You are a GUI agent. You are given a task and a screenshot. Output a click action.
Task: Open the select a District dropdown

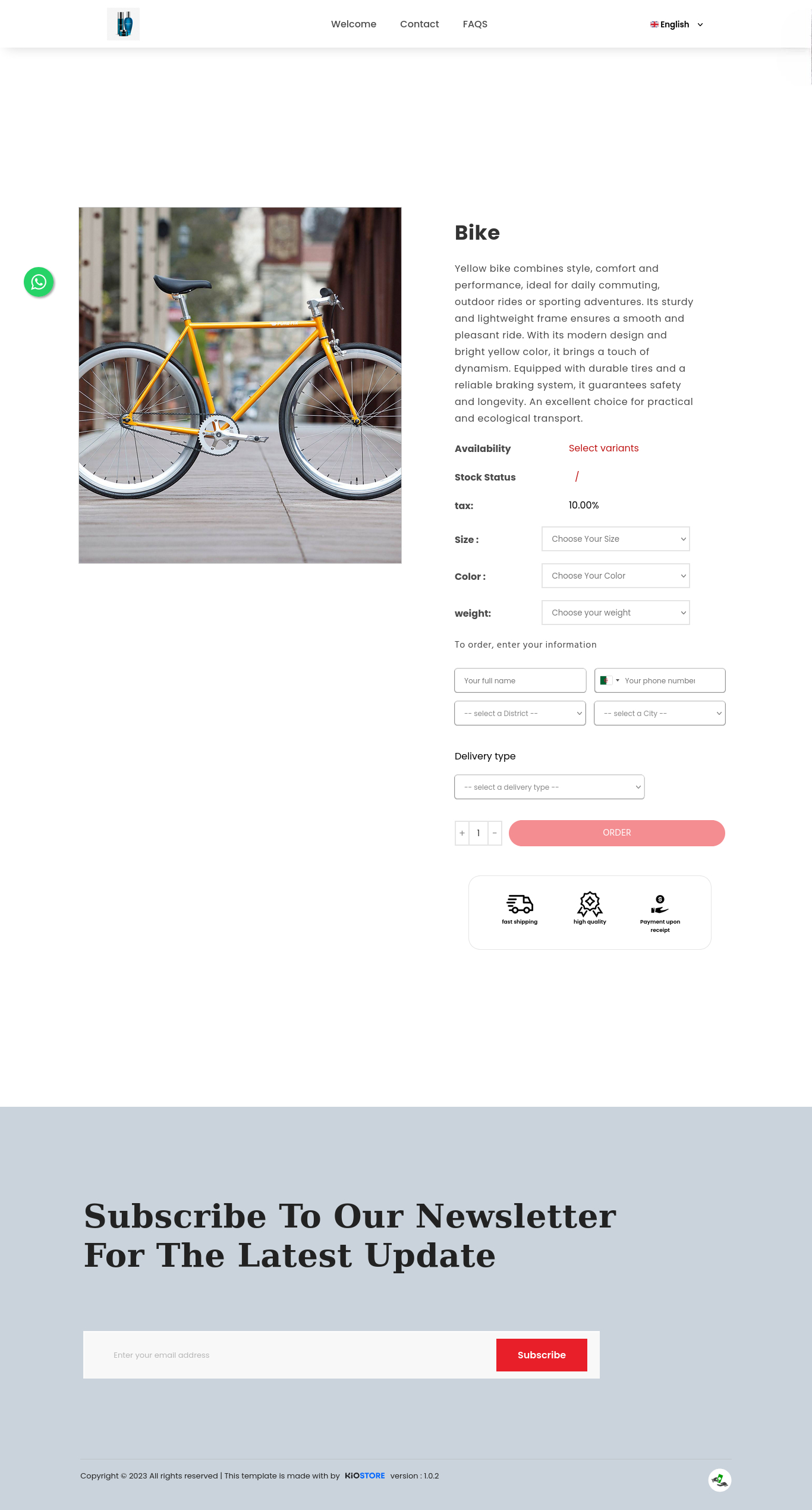coord(520,713)
